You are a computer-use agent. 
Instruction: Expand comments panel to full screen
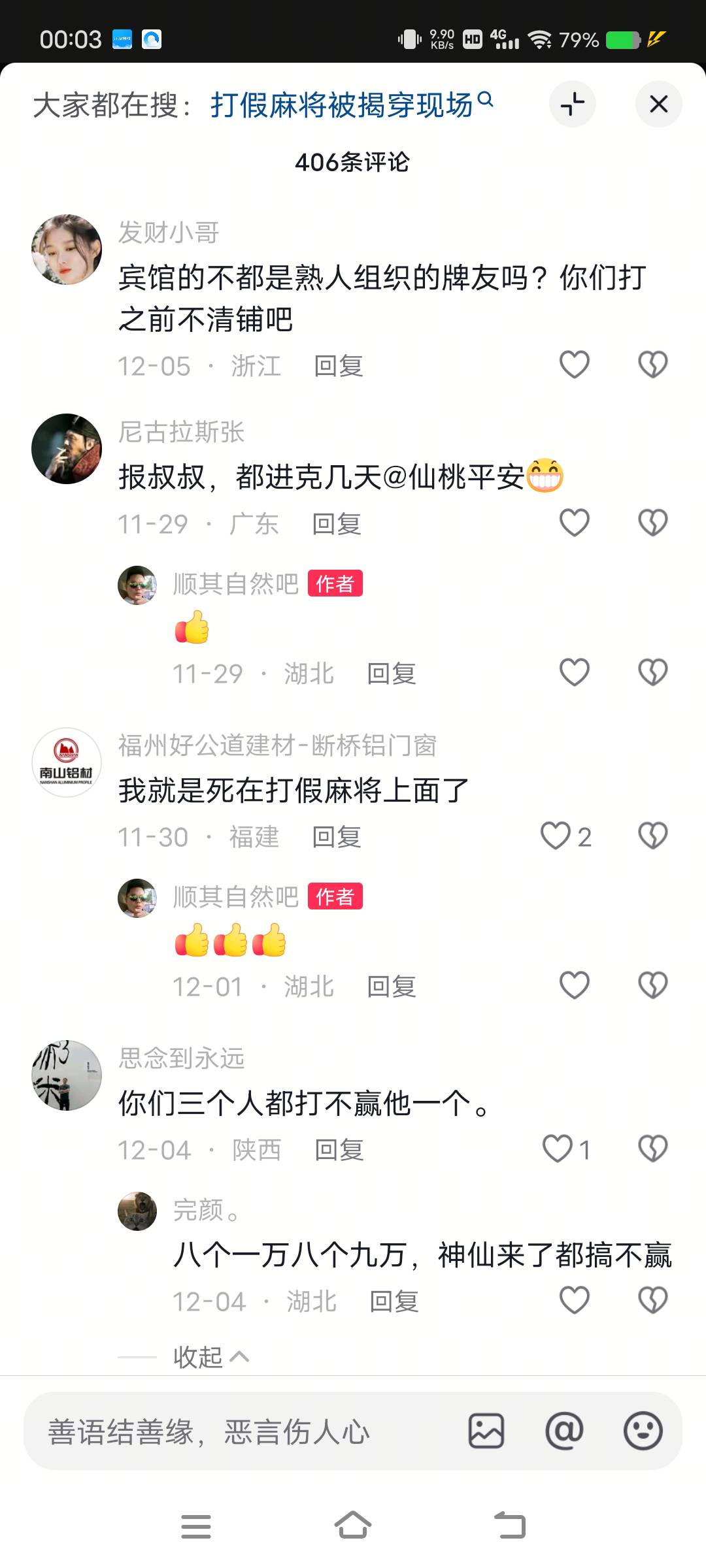572,104
